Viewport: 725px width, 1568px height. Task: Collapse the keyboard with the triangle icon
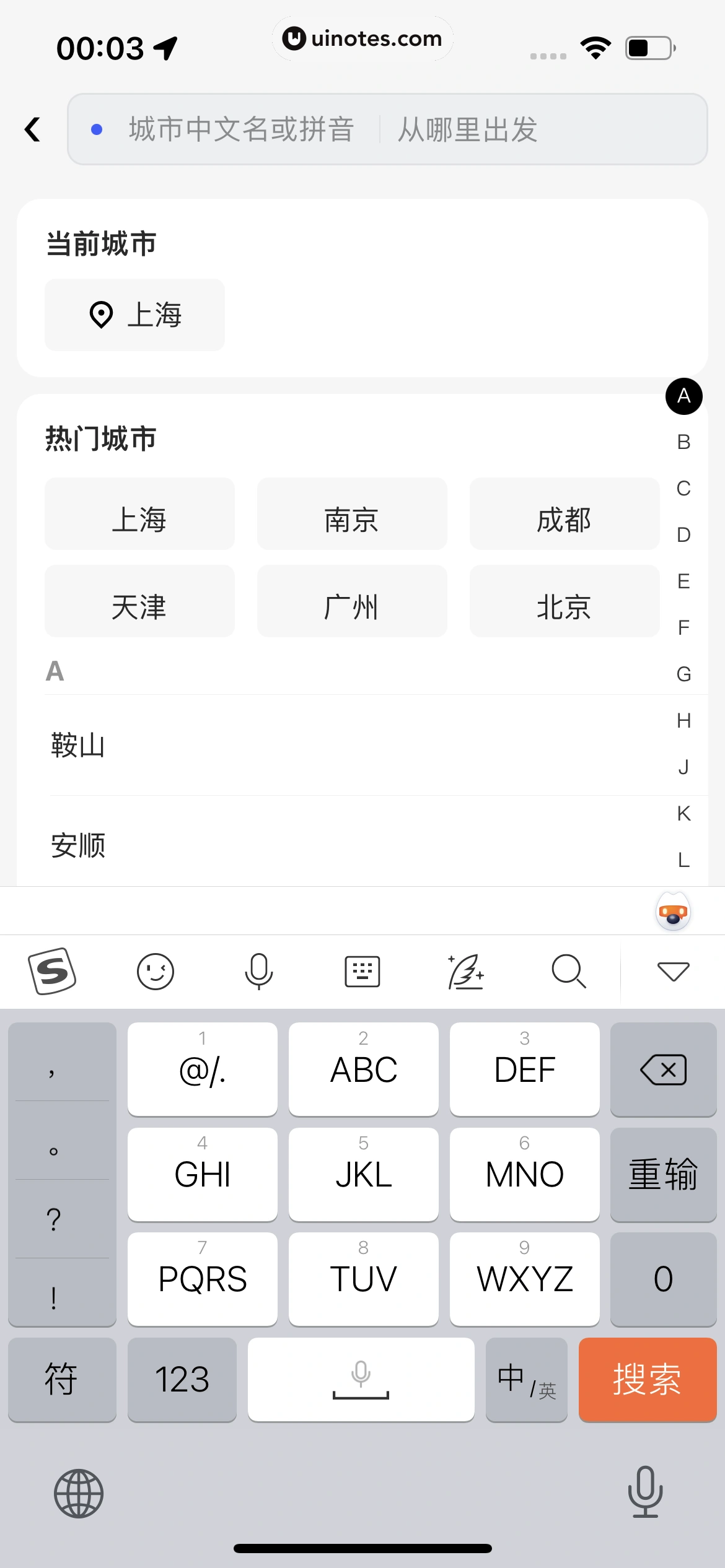click(x=672, y=970)
